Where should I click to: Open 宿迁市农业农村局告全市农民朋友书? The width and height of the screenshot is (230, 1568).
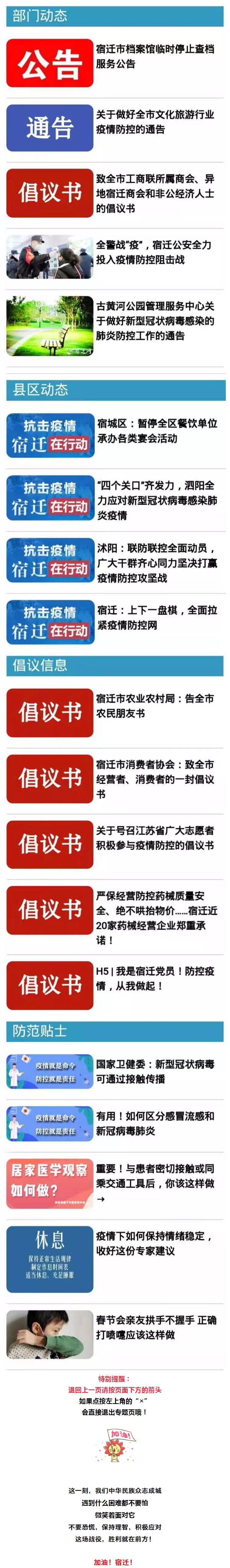tap(155, 706)
